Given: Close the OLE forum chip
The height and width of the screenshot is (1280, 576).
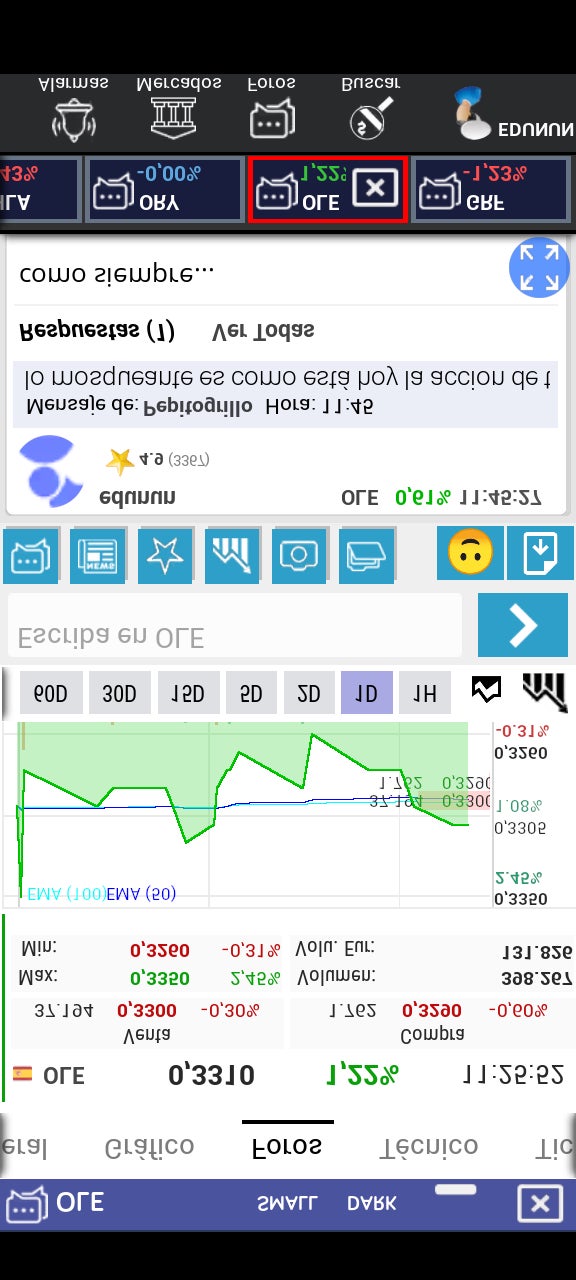Looking at the screenshot, I should 376,188.
